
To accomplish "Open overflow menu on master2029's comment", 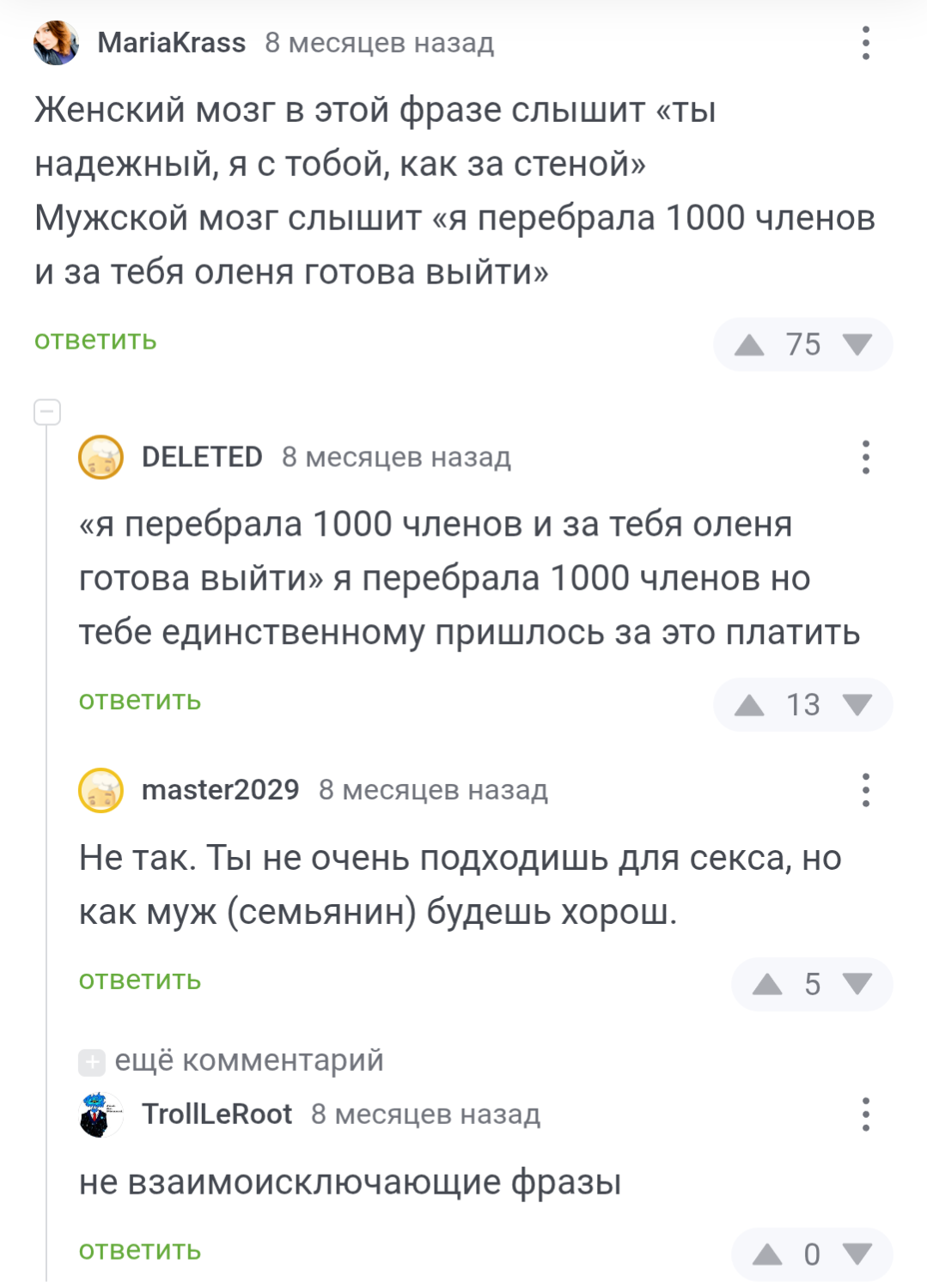I will click(865, 790).
